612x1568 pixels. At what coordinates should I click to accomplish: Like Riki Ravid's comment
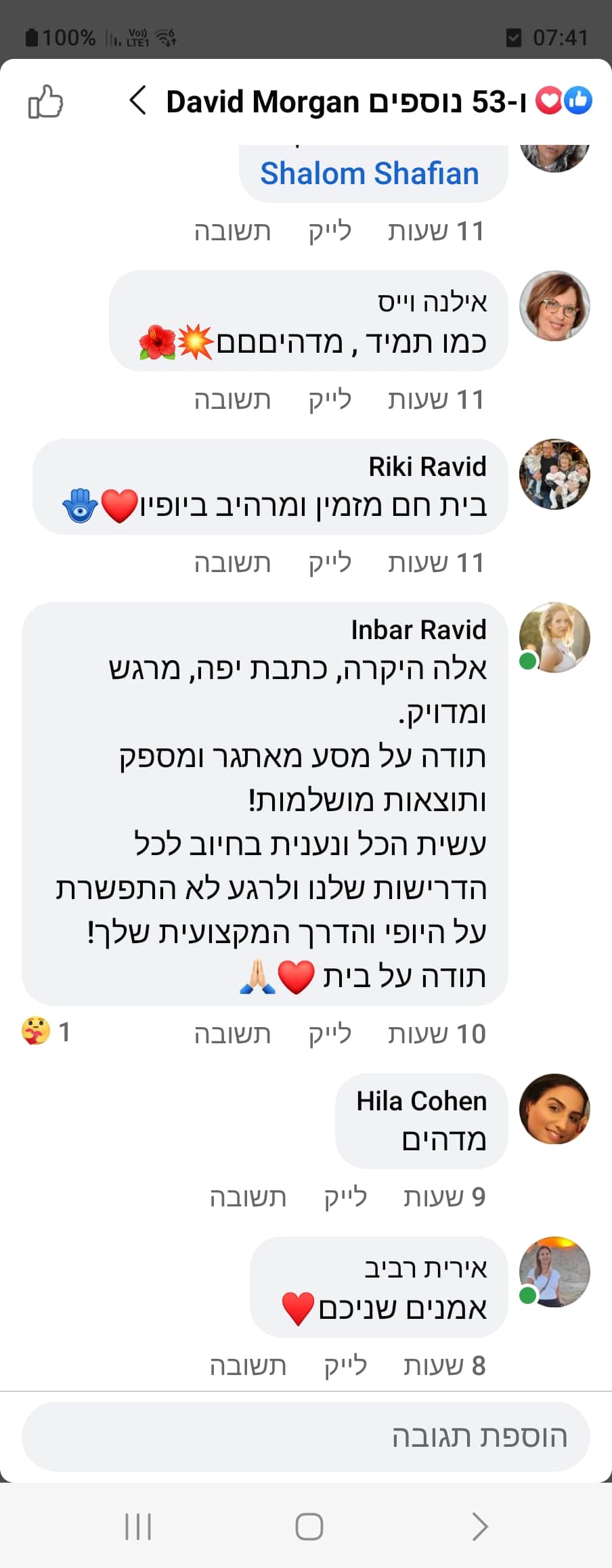tap(330, 563)
